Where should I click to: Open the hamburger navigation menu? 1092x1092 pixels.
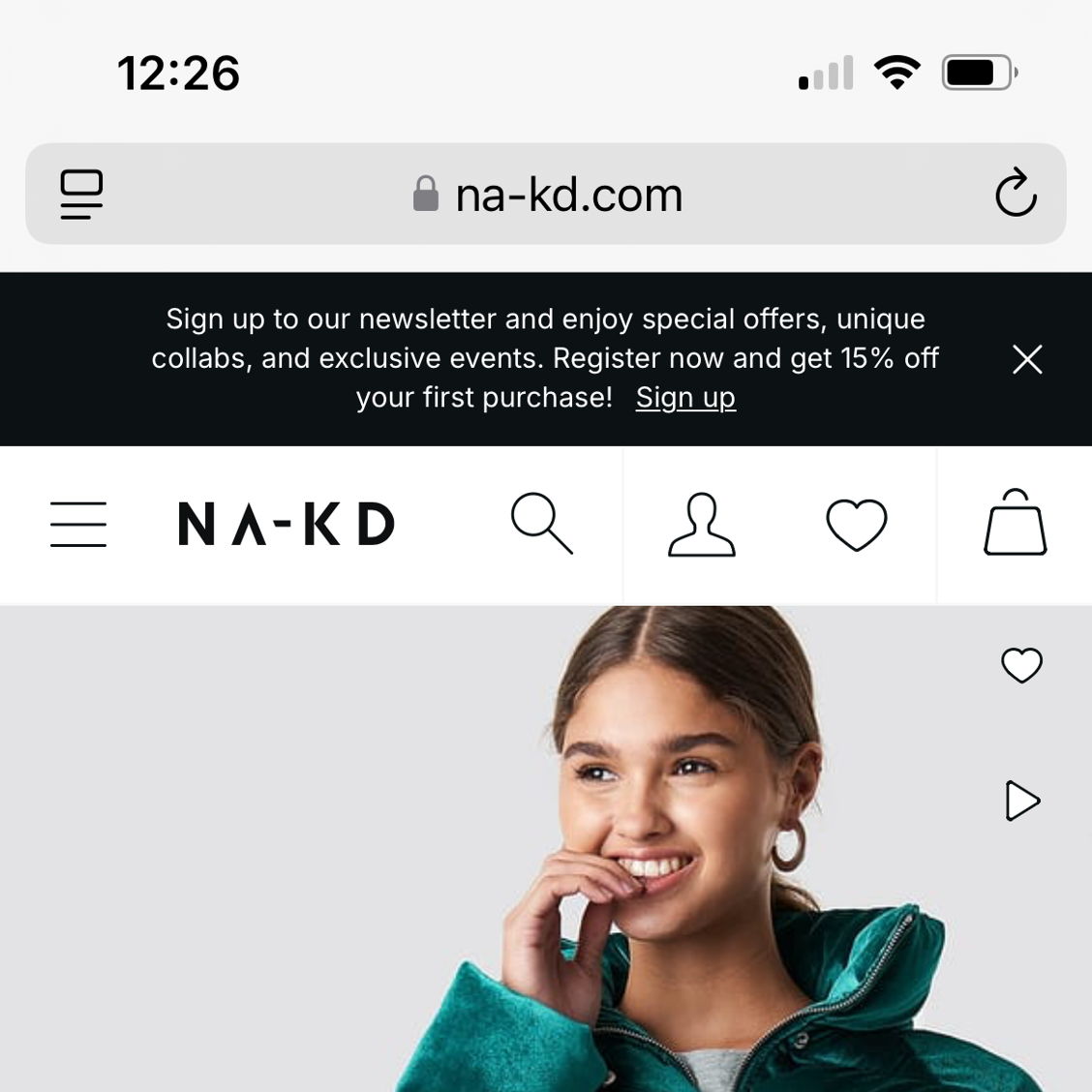78,524
